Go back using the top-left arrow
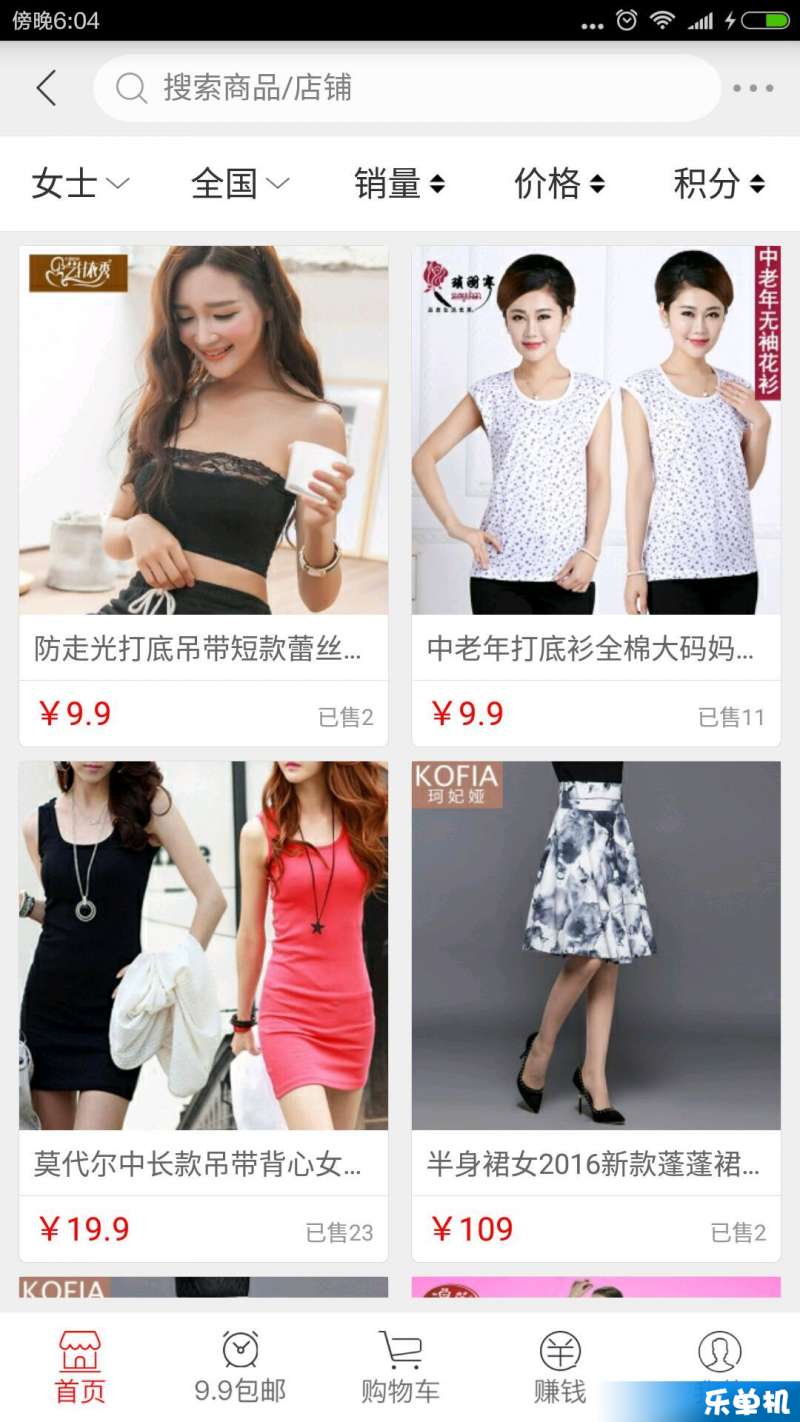The image size is (800, 1422). click(x=46, y=88)
